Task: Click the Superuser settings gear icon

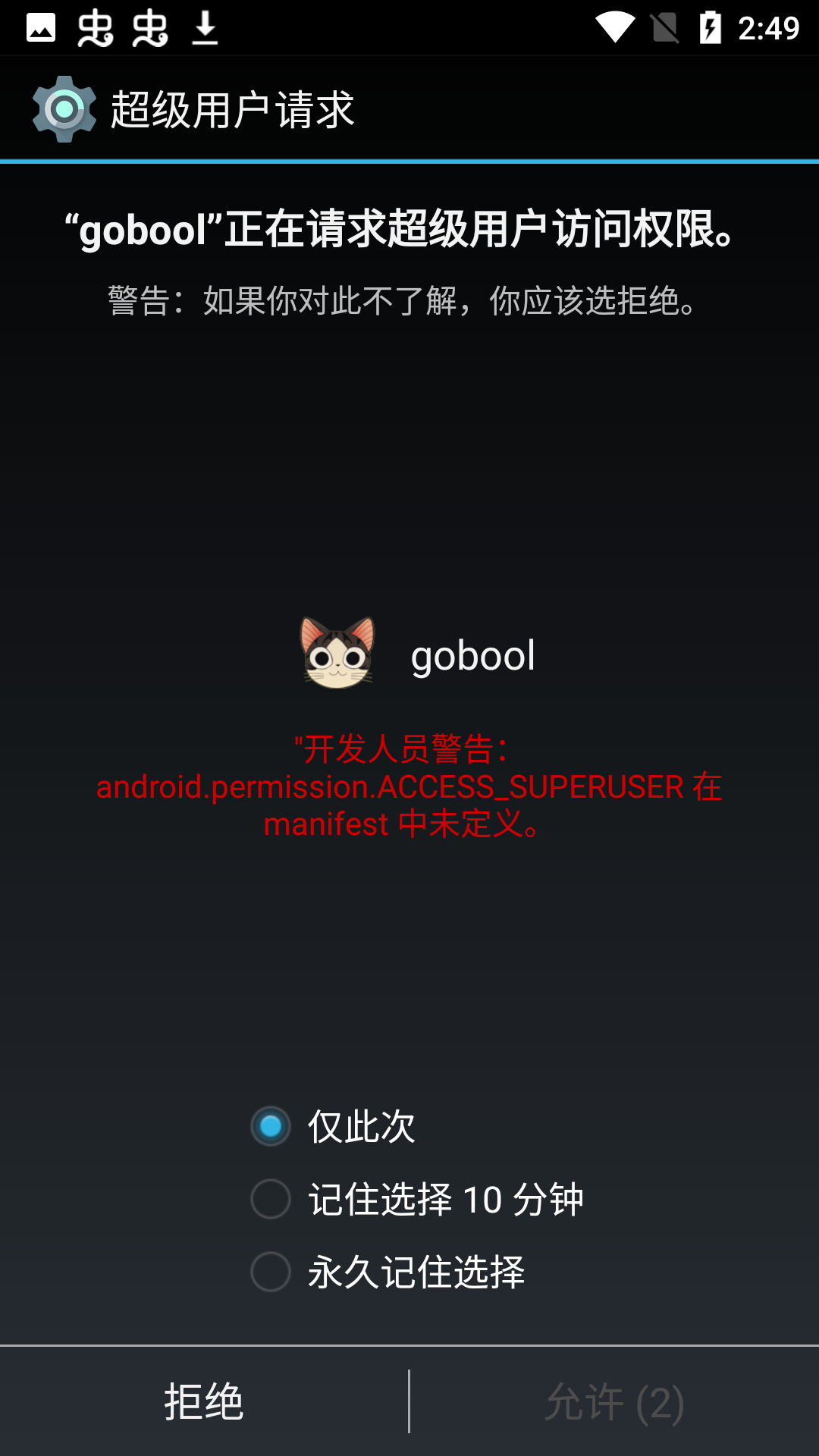Action: point(64,108)
